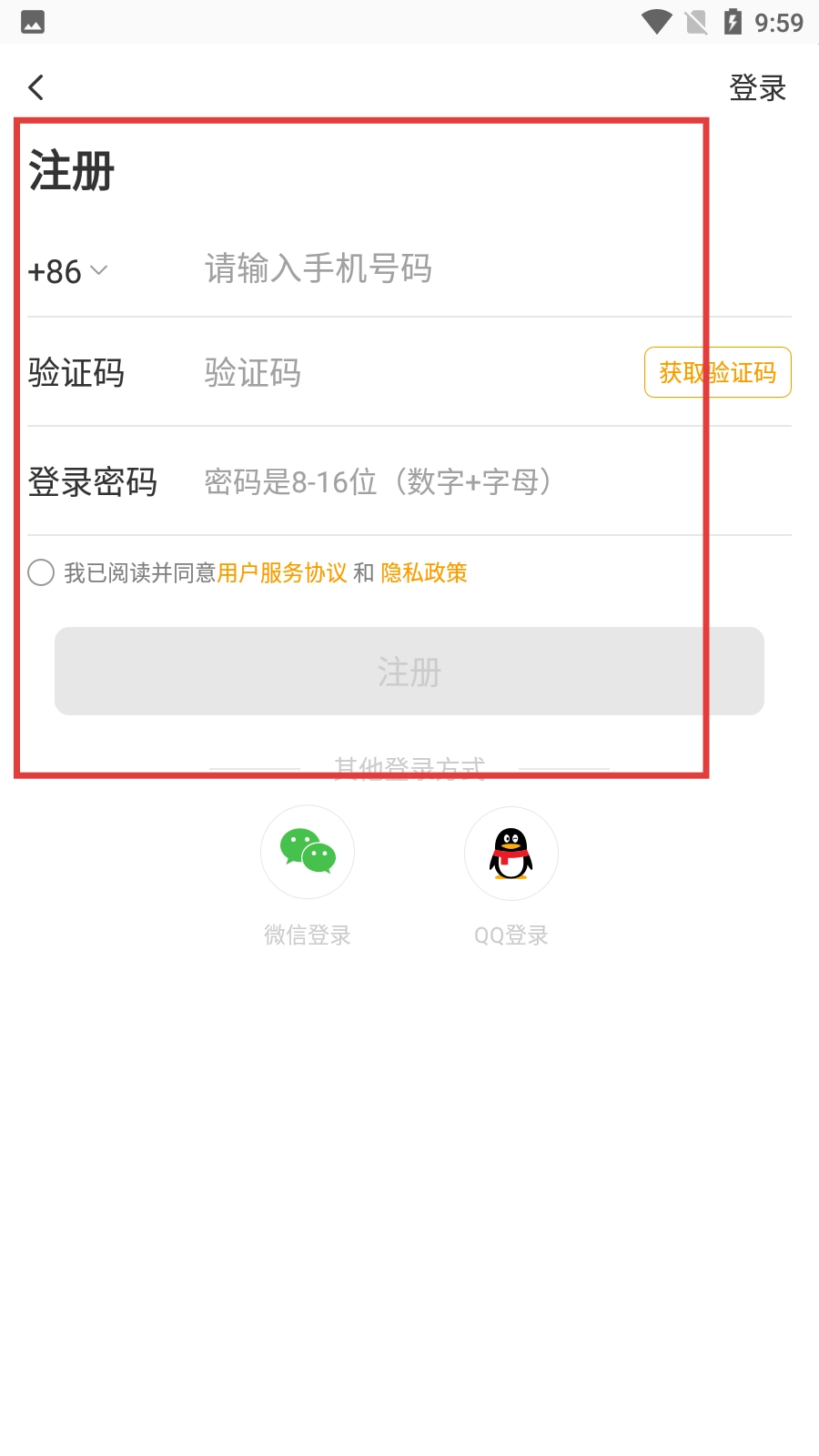Check the 我已阅读并同意 agreement circle
Image resolution: width=819 pixels, height=1456 pixels.
click(41, 572)
